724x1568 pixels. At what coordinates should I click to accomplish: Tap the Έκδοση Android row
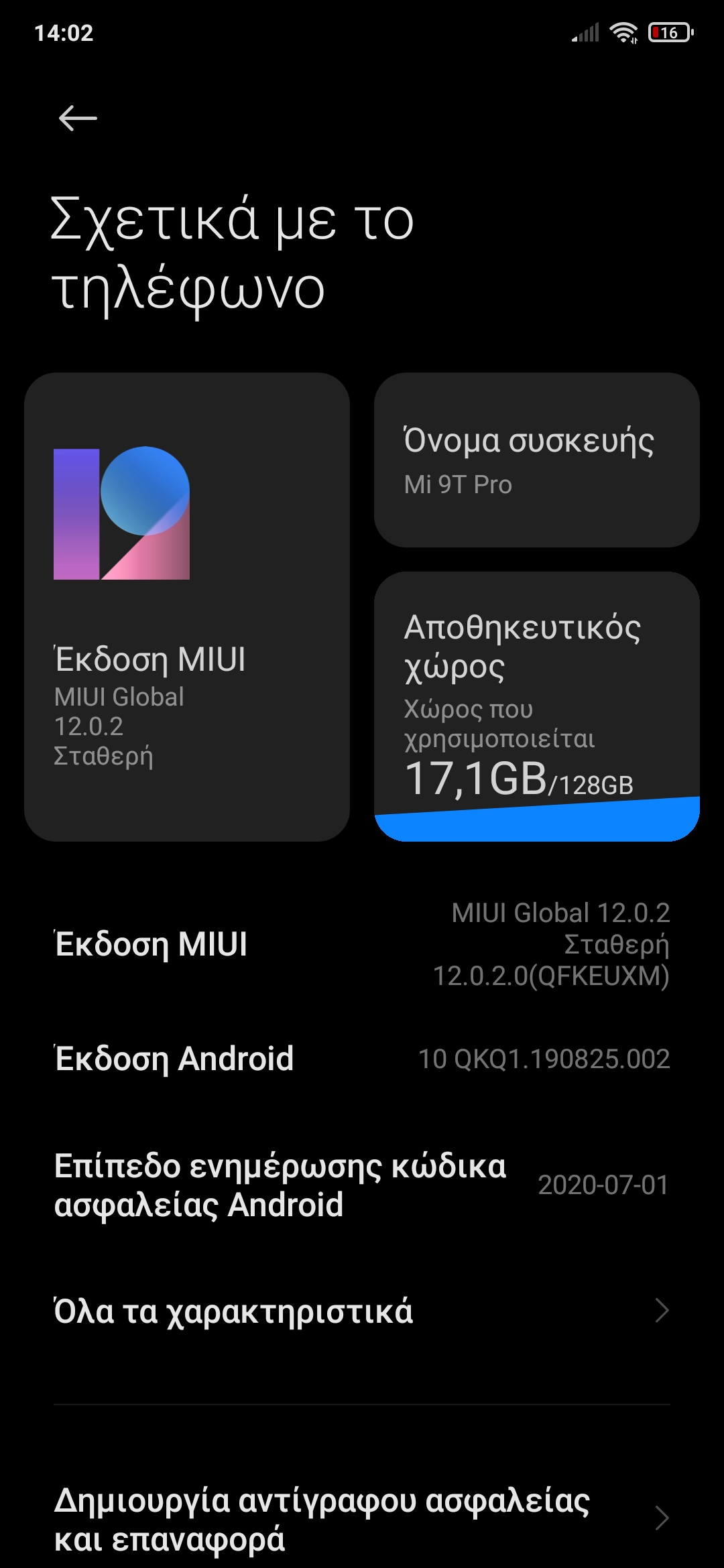coord(362,1059)
